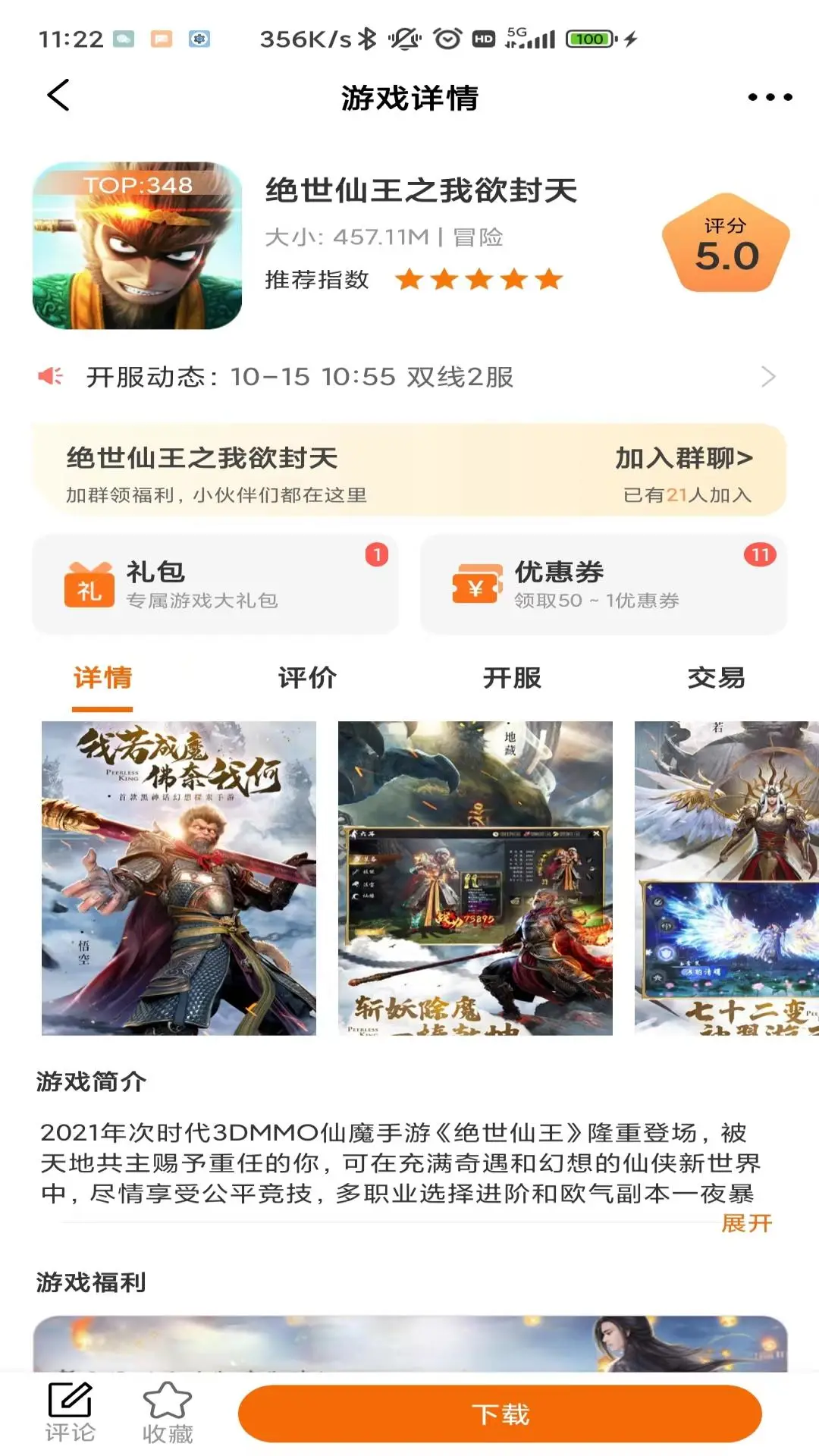This screenshot has height=1456, width=819.
Task: Switch to the 评价 tab
Action: click(306, 679)
